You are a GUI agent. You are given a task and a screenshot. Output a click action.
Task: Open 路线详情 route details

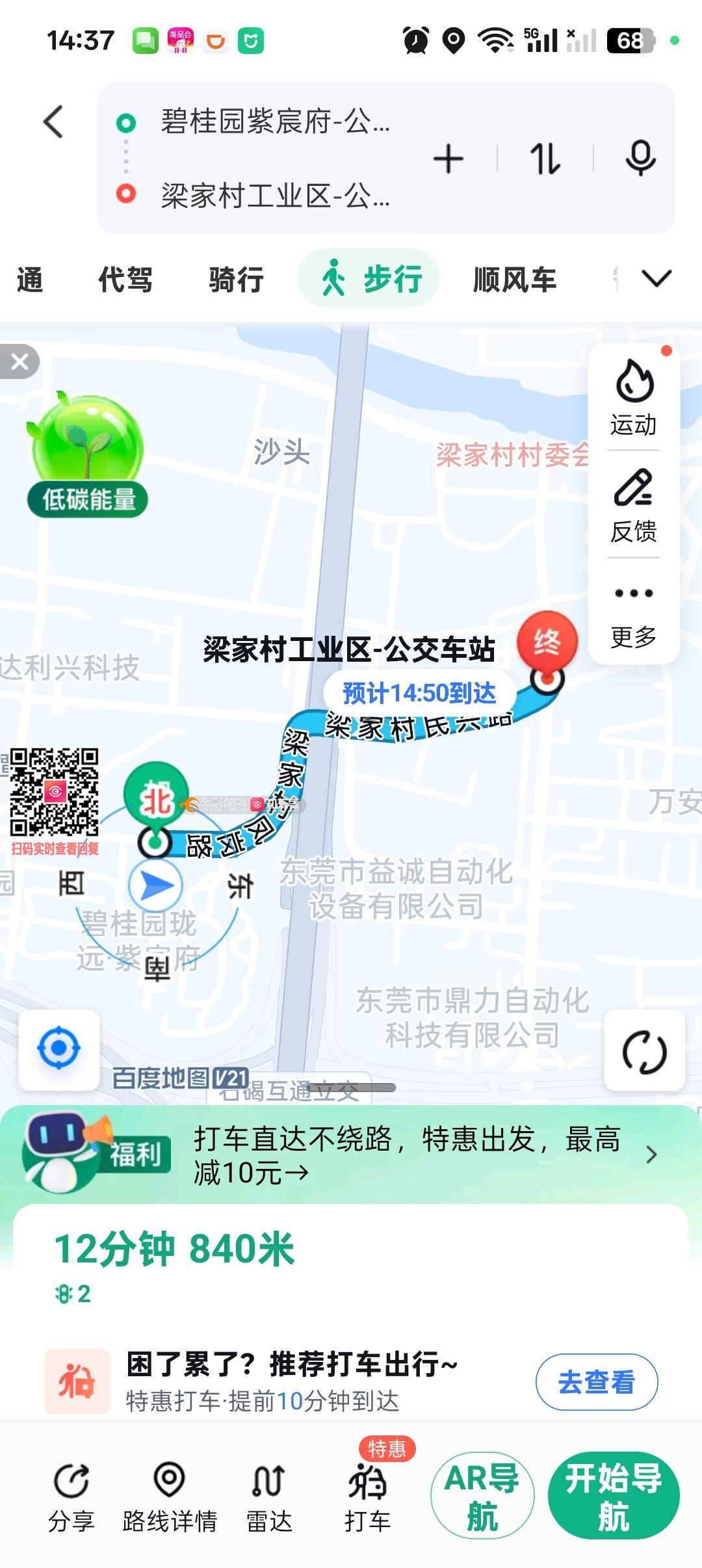tap(170, 1496)
